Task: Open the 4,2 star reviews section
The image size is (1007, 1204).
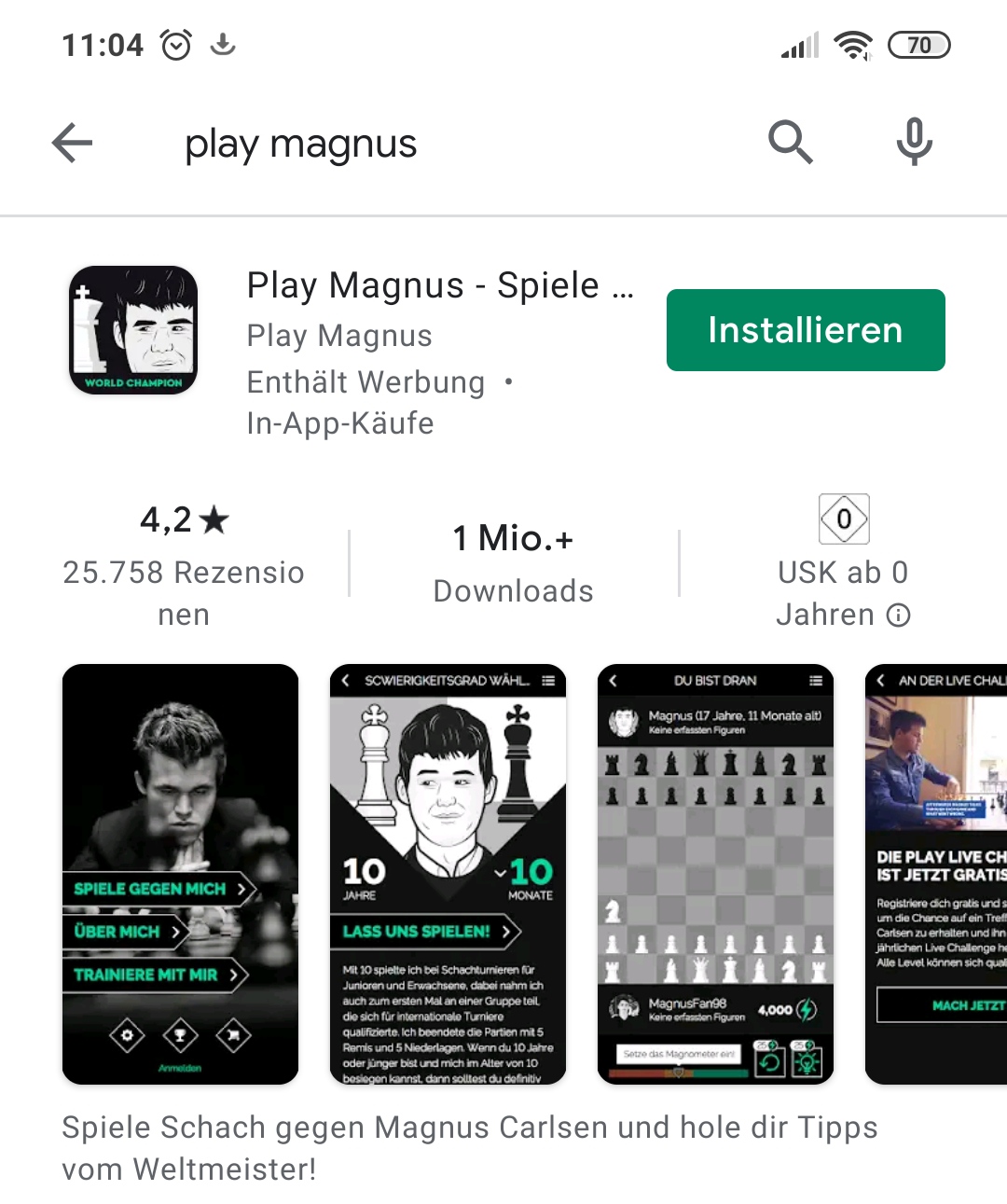Action: (x=184, y=564)
